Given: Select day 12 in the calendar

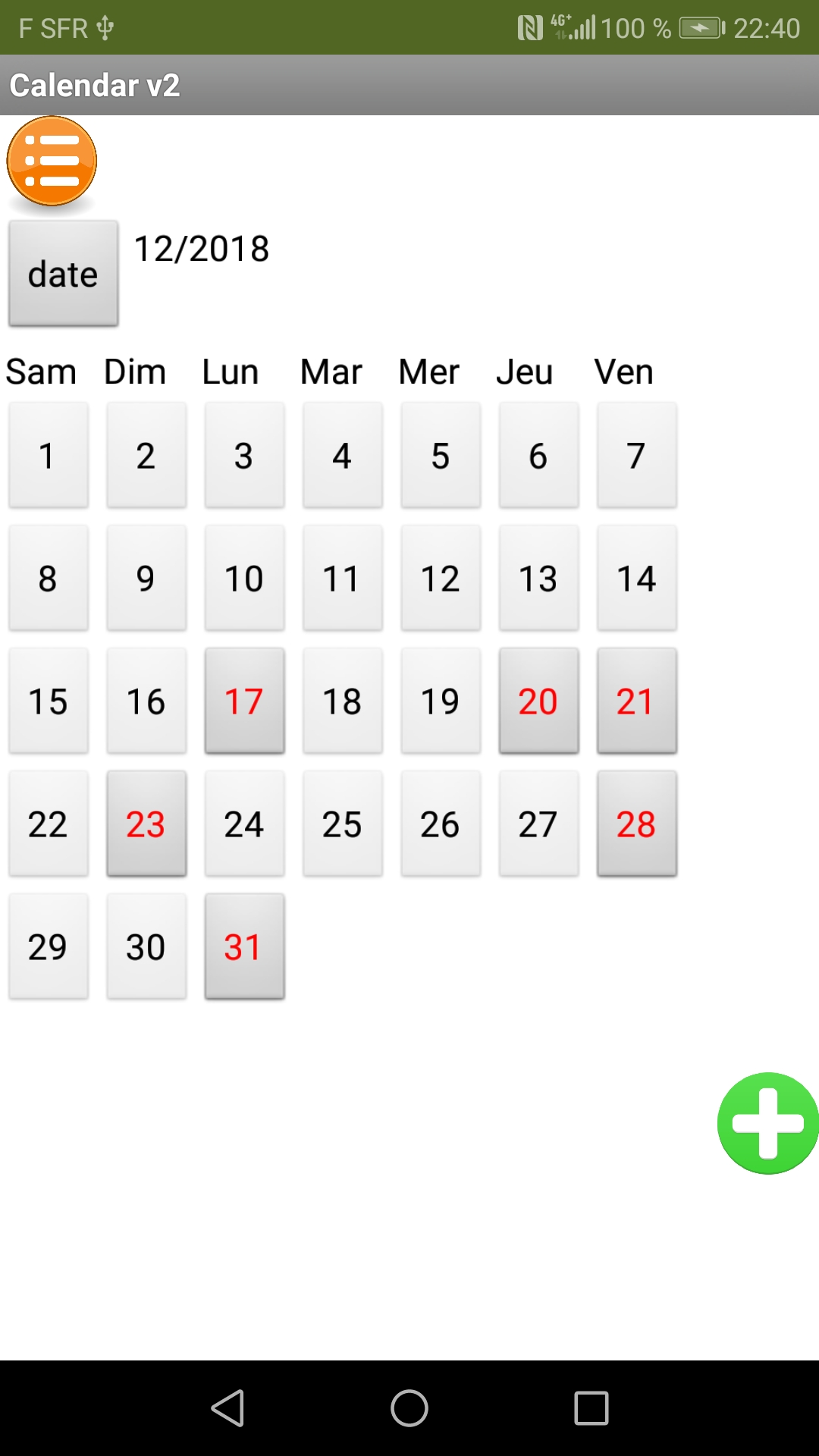Looking at the screenshot, I should click(441, 578).
